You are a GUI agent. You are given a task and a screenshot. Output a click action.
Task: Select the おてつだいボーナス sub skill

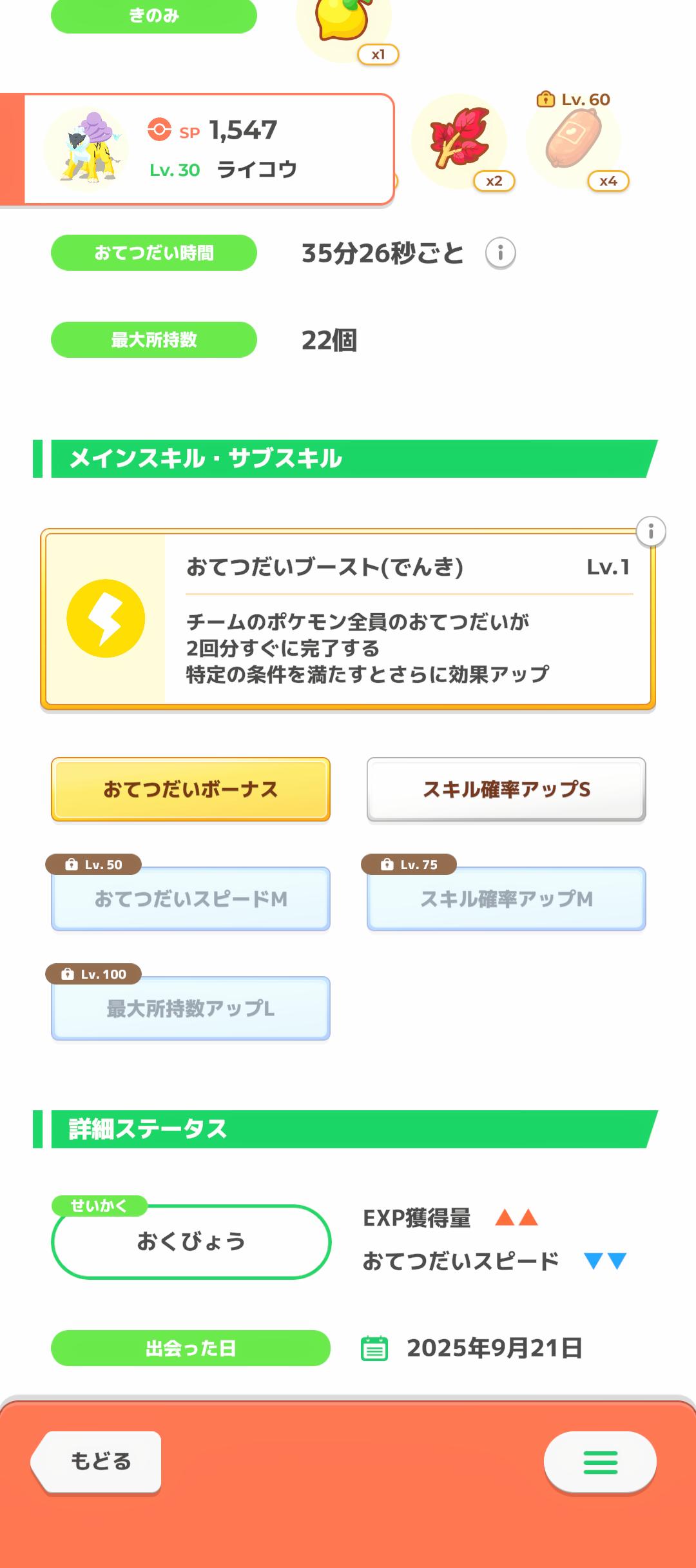(191, 789)
